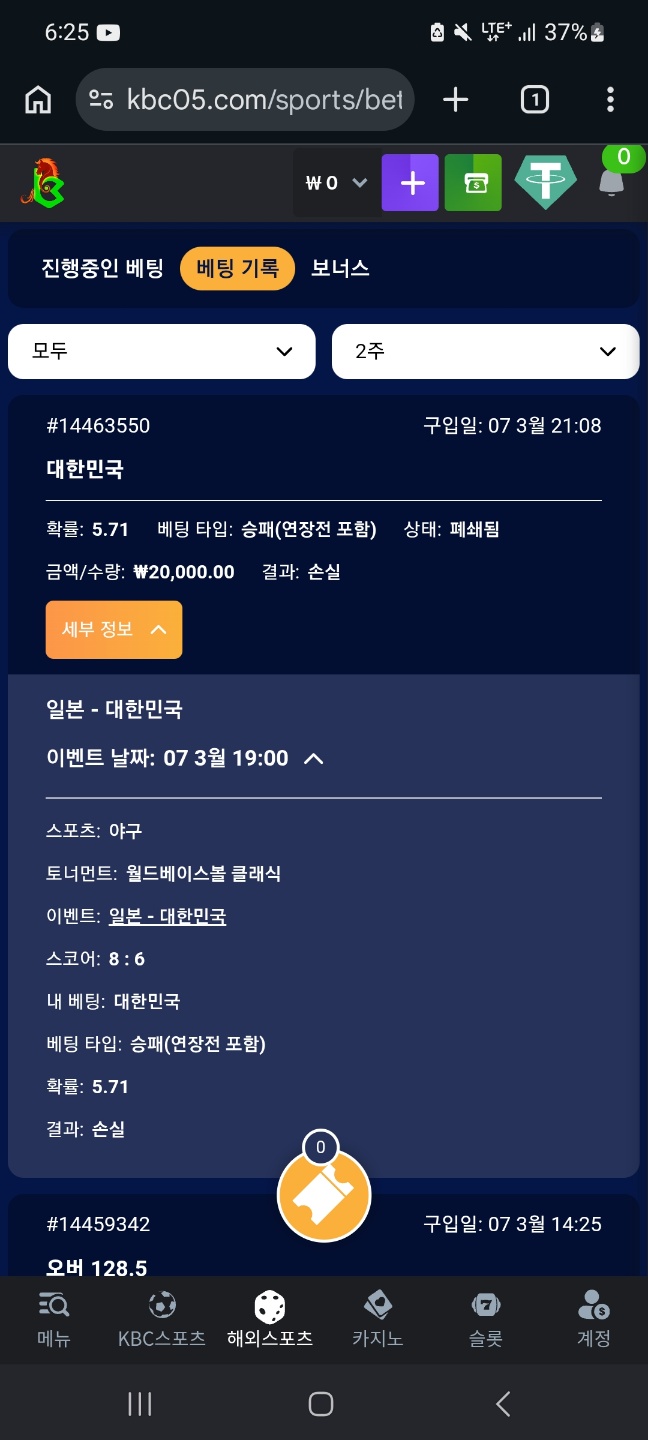The width and height of the screenshot is (648, 1440).
Task: Open the 일본 - 대한민국 event link
Action: [167, 916]
